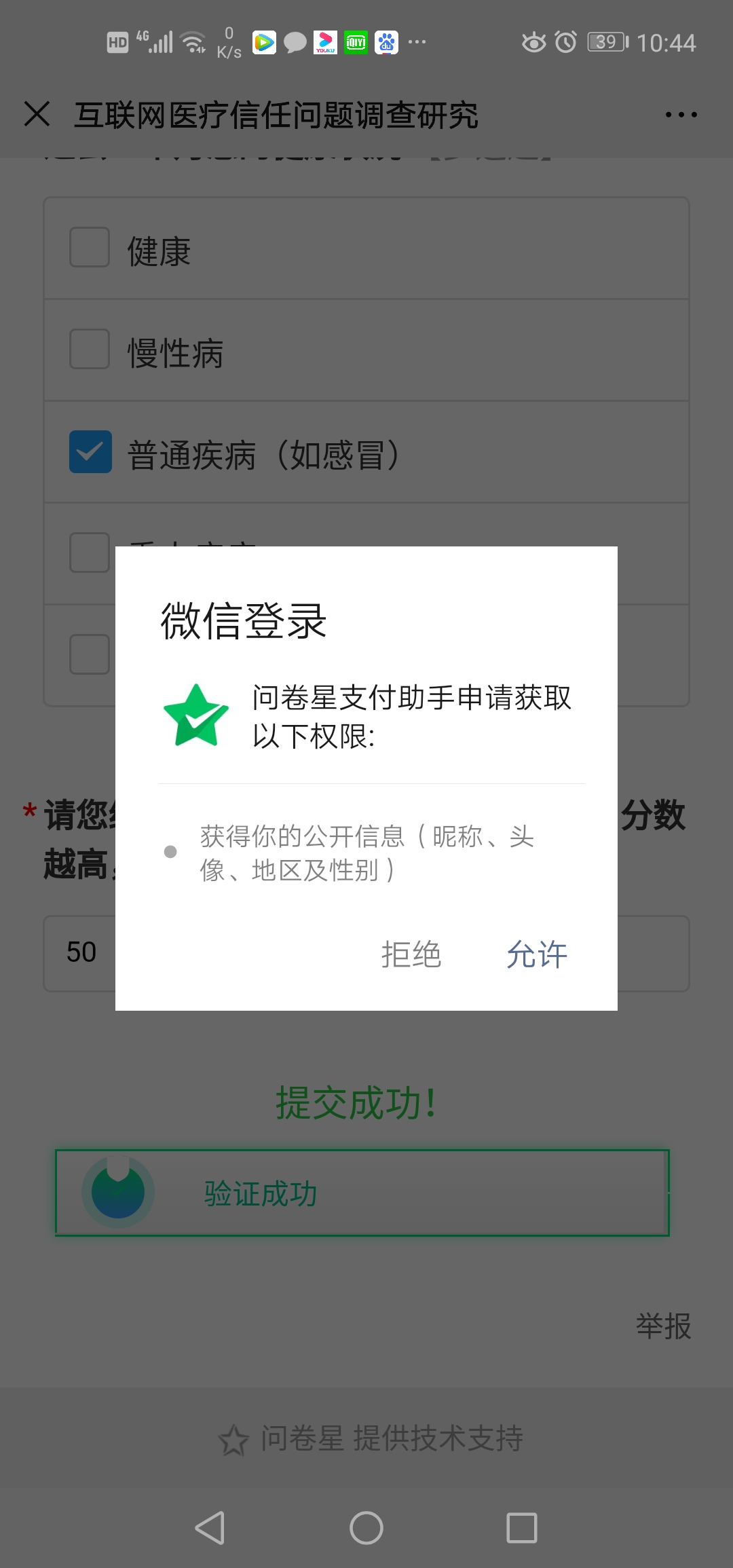The image size is (733, 1568).
Task: Tap the system back button
Action: point(210,1528)
